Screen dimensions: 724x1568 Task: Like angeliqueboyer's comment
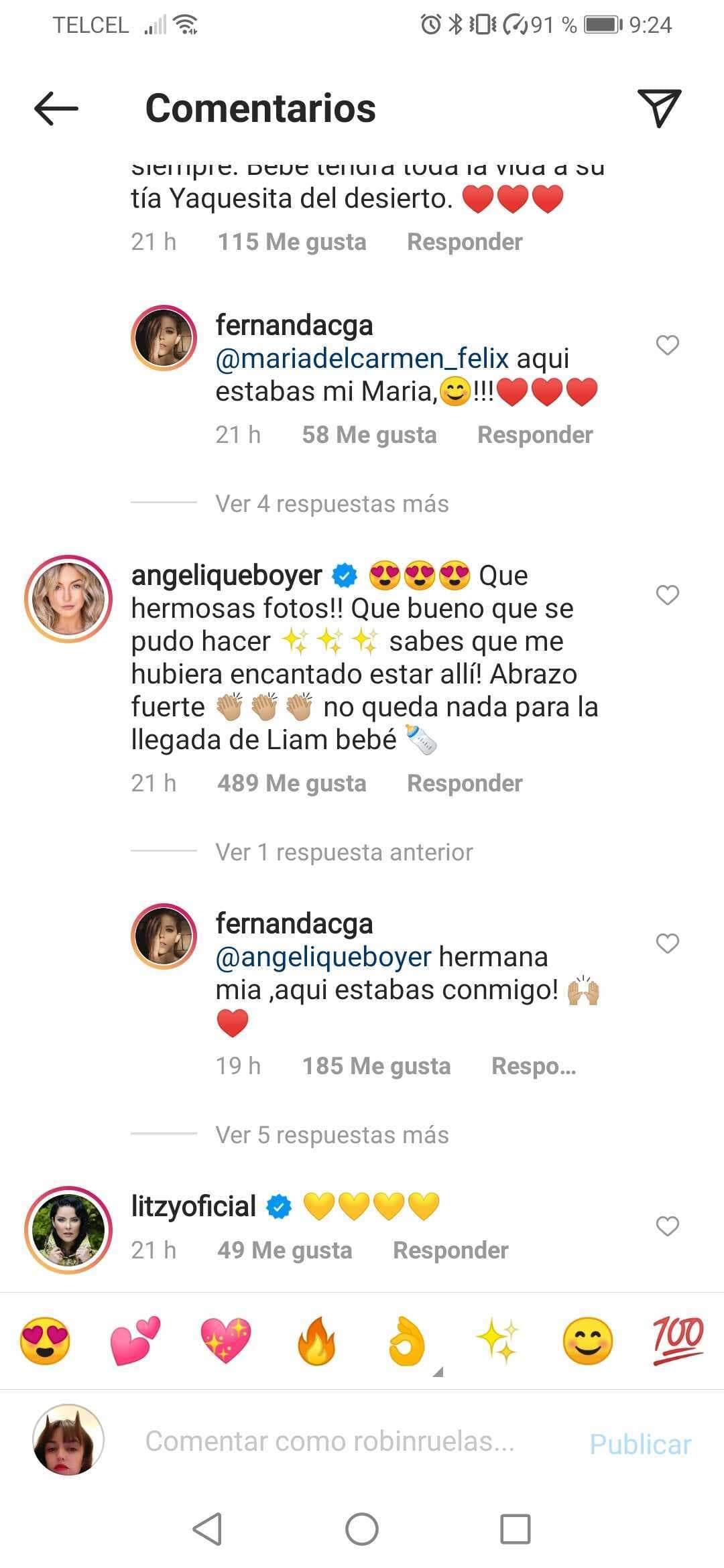667,595
